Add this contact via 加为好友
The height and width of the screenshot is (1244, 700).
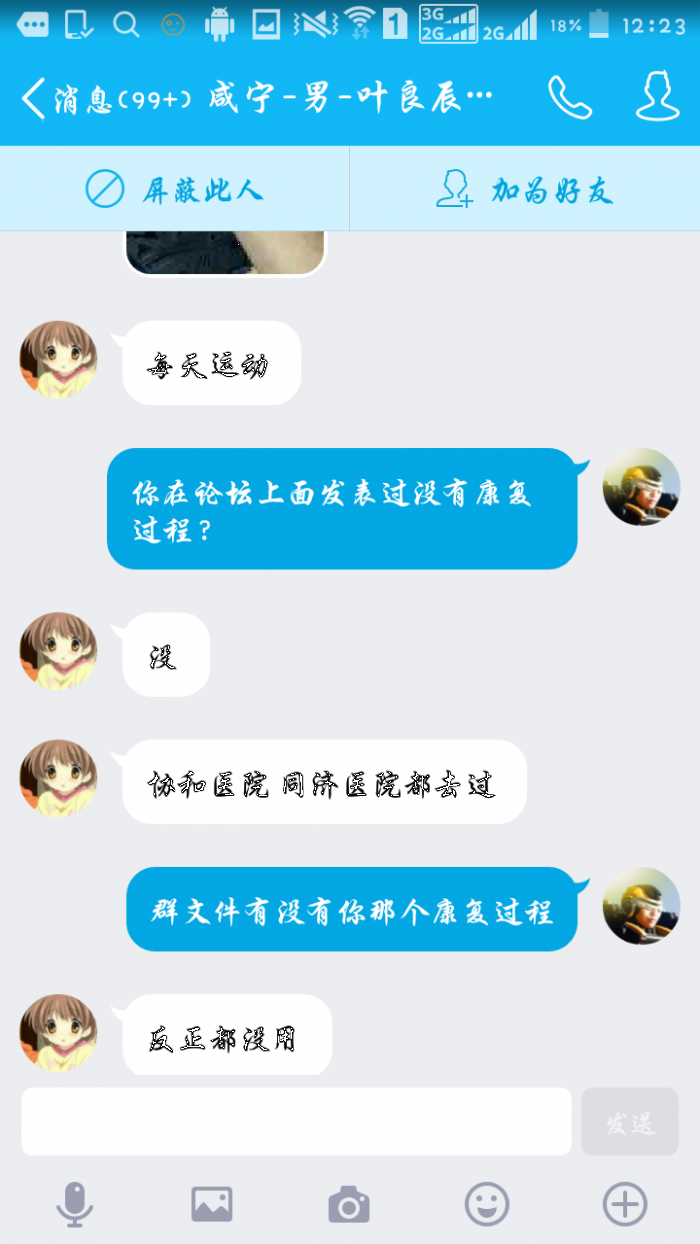click(525, 189)
